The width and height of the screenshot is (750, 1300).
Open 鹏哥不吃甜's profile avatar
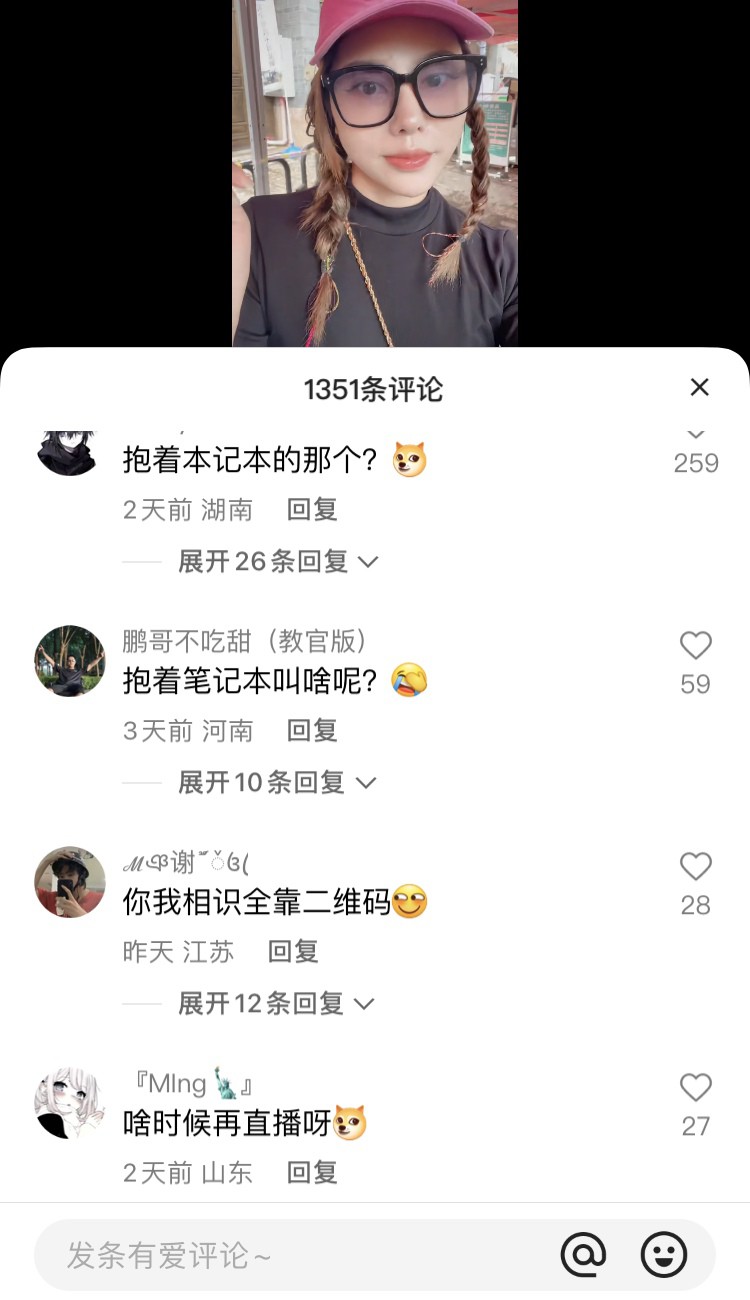point(70,661)
